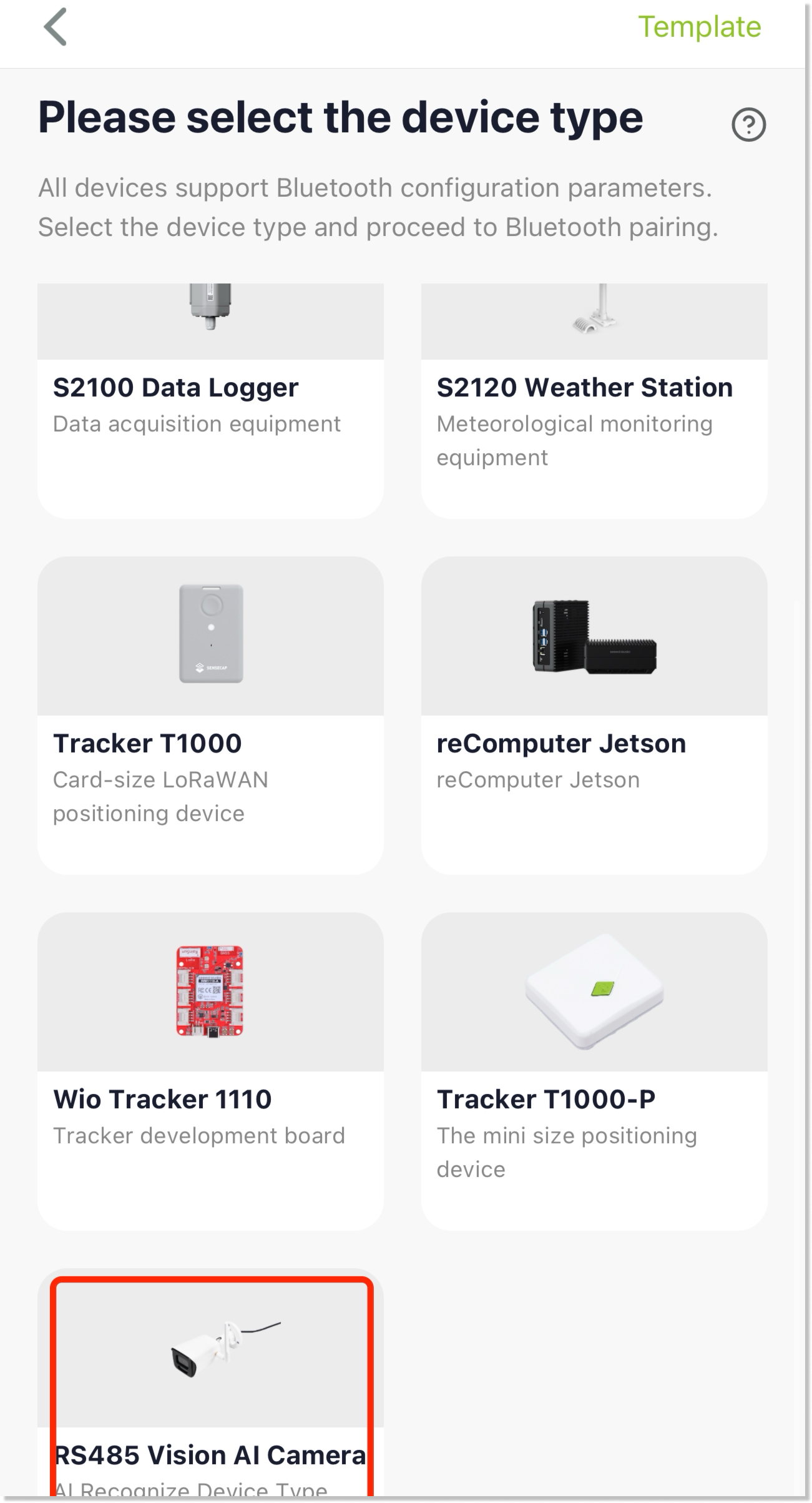The width and height of the screenshot is (812, 1503).
Task: Select the Tracker T1000 device card
Action: [210, 716]
